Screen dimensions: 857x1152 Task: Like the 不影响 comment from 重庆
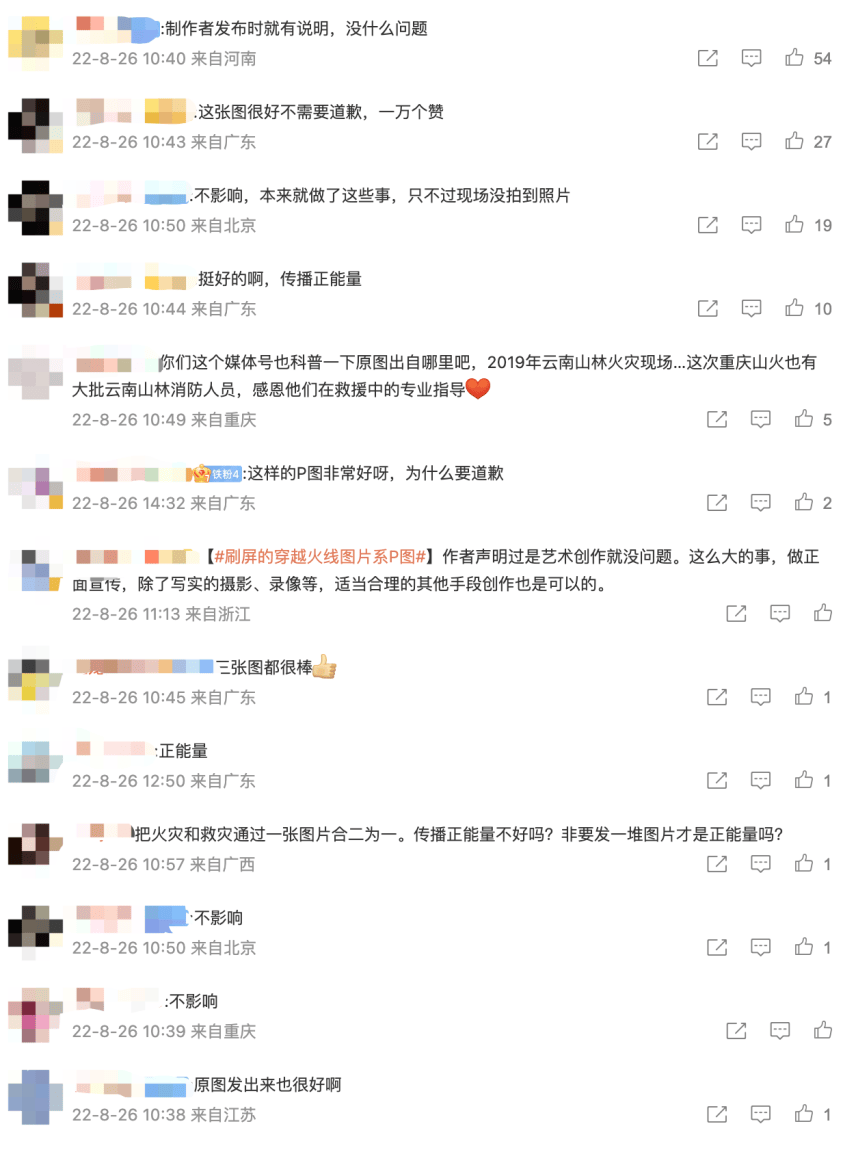823,1030
